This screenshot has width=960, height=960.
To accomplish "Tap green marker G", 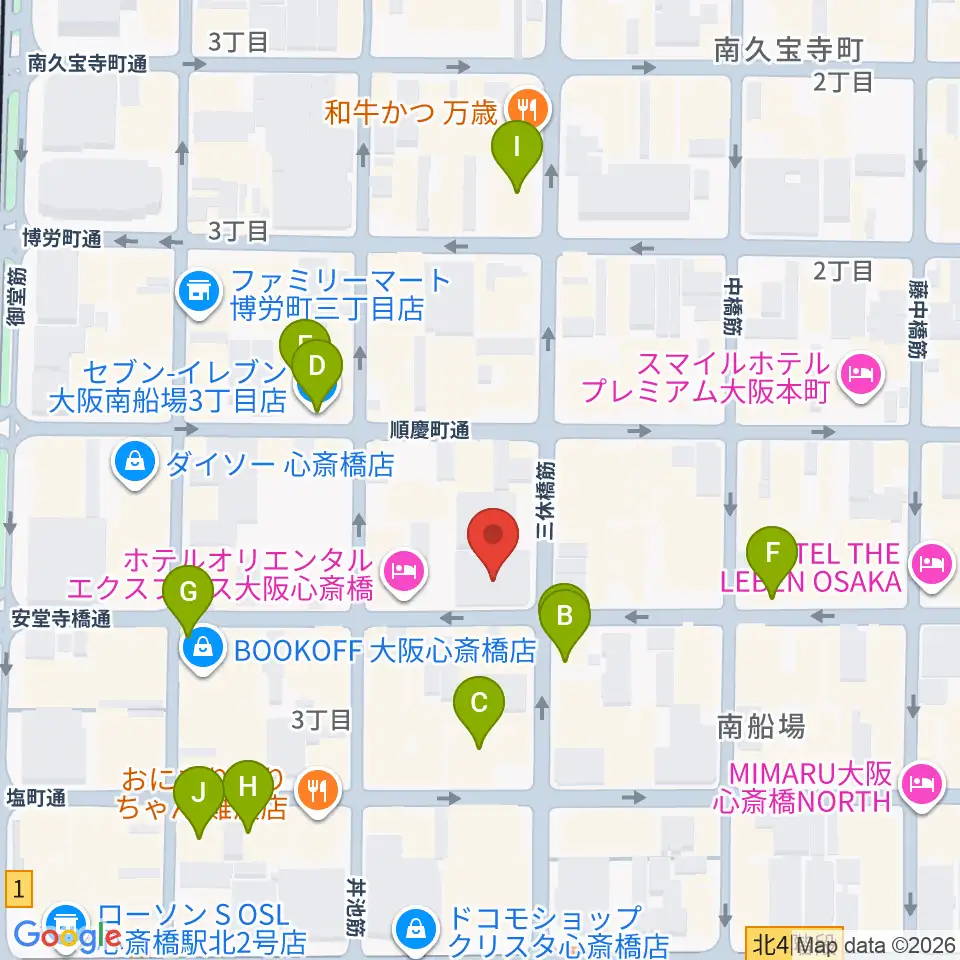I will click(x=189, y=597).
